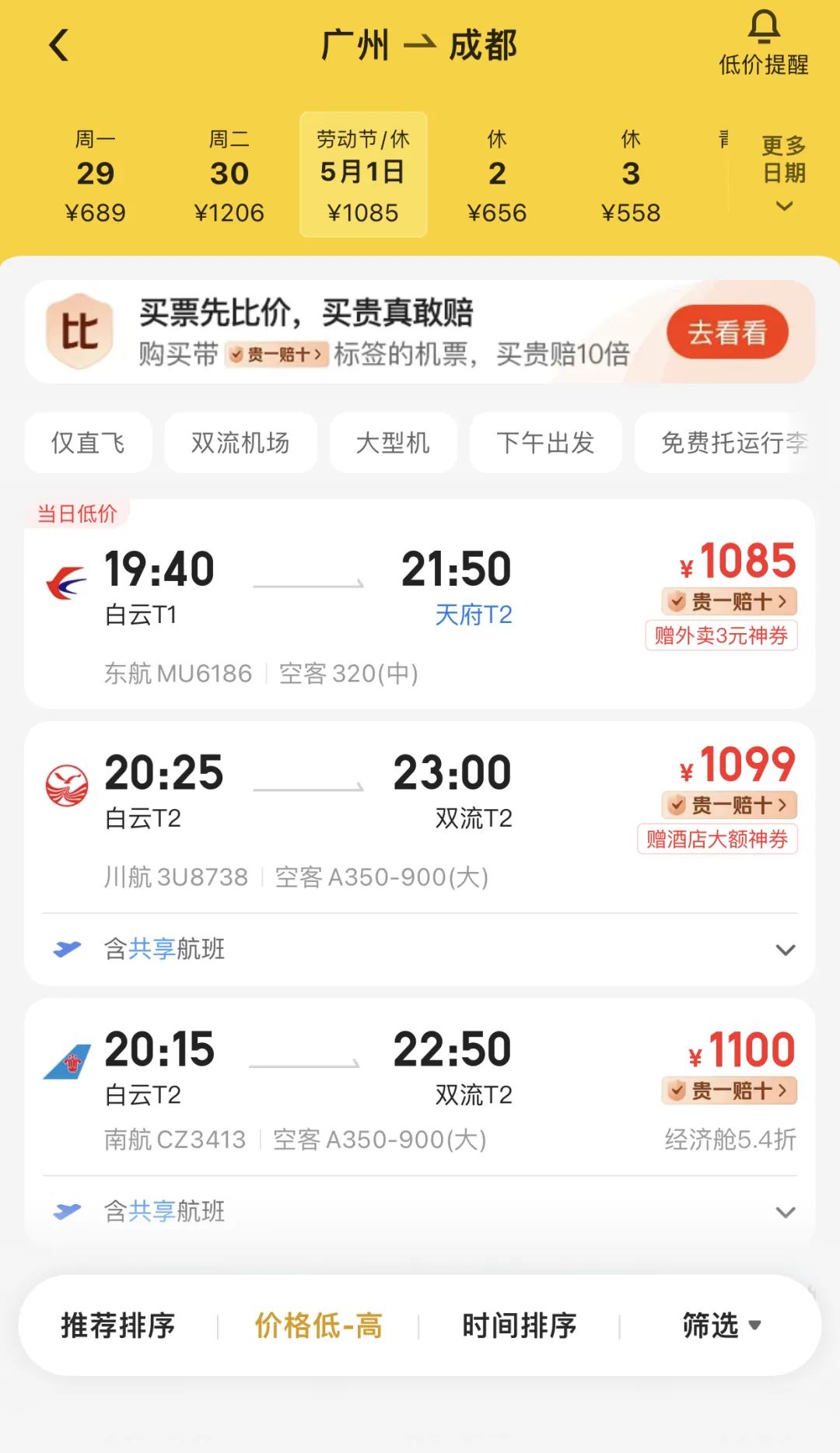Expand 含共享航班 under 南航 CZ3413

point(420,1211)
